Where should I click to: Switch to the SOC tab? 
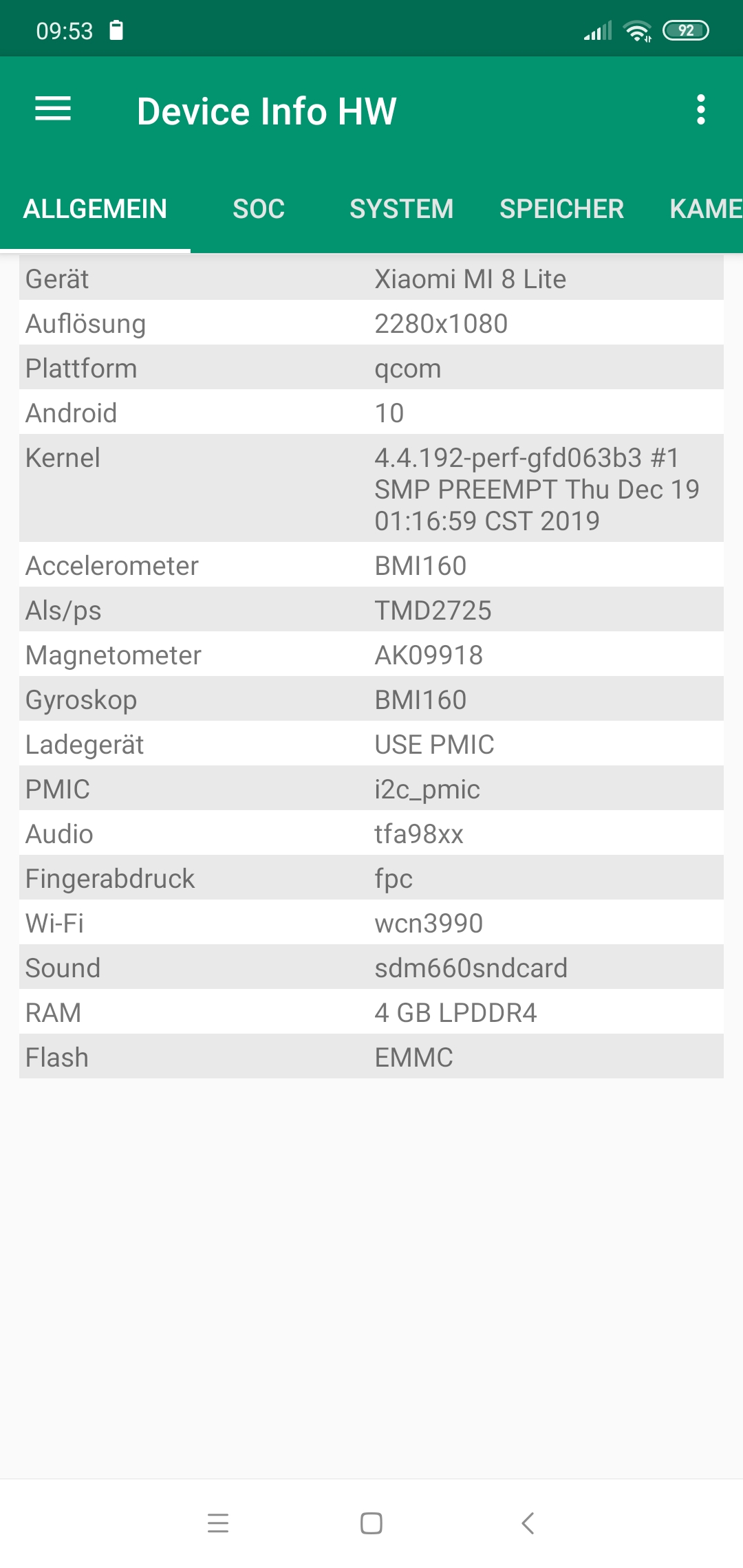click(259, 209)
